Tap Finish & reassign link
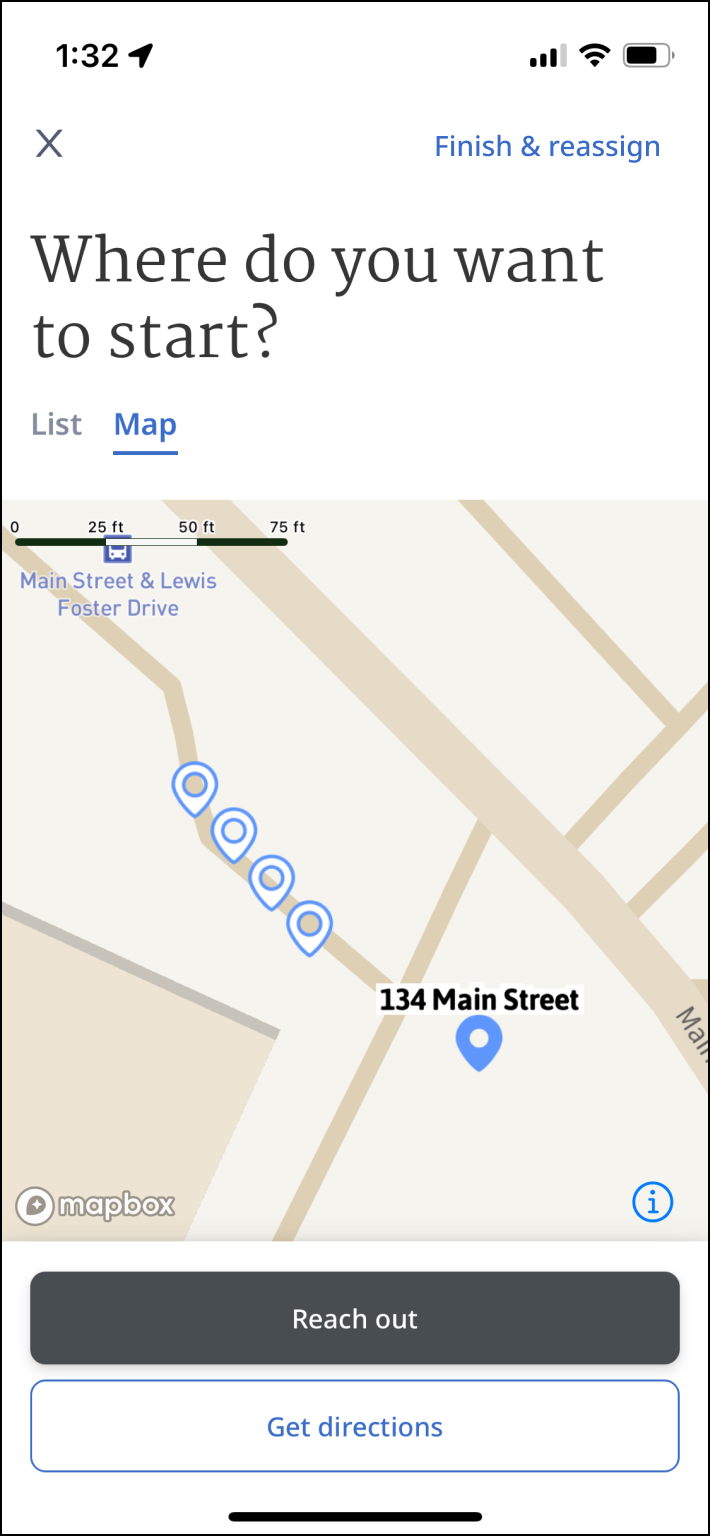The width and height of the screenshot is (710, 1536). pyautogui.click(x=547, y=146)
